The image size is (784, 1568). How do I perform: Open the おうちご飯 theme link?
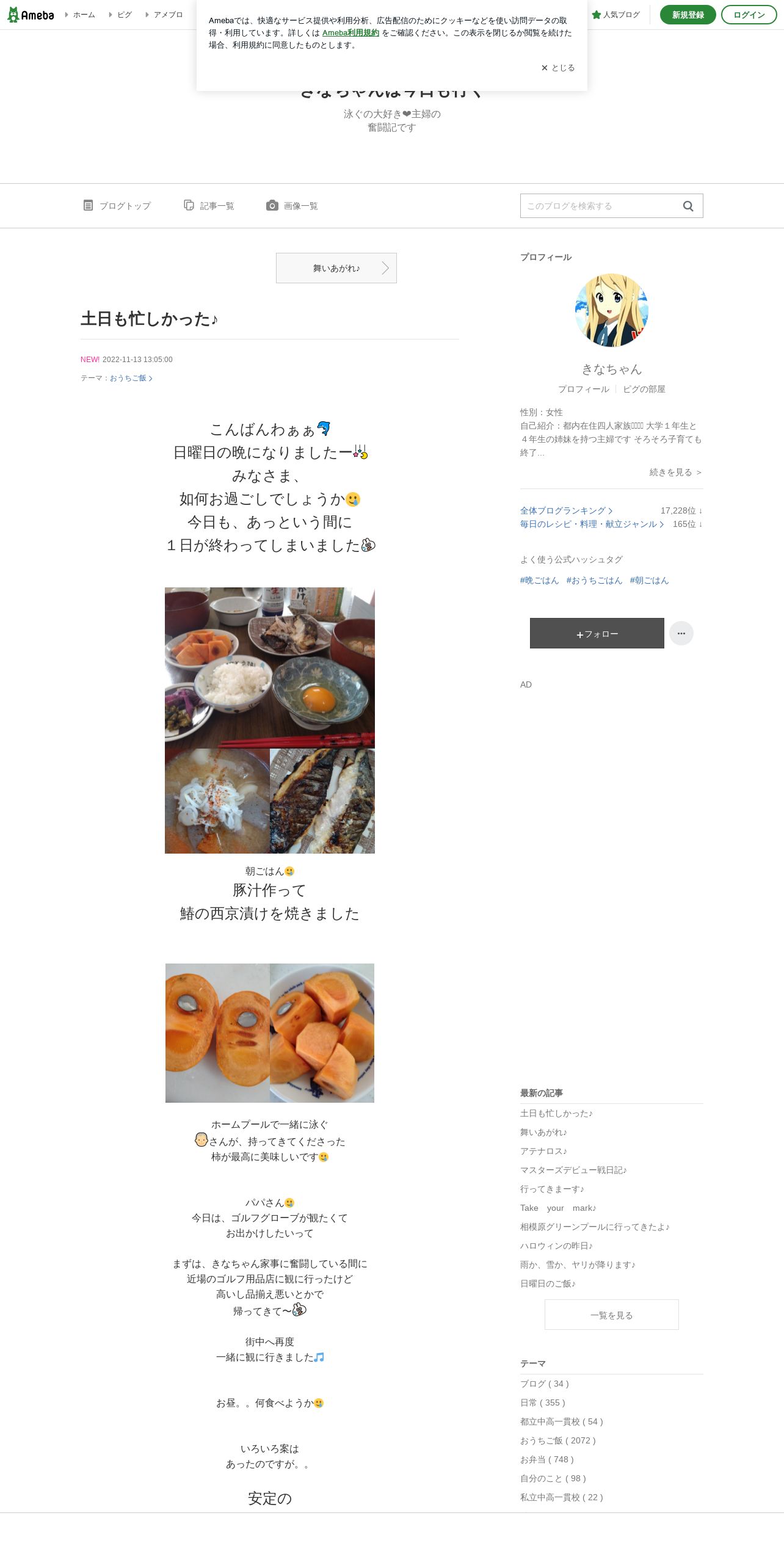click(x=131, y=378)
